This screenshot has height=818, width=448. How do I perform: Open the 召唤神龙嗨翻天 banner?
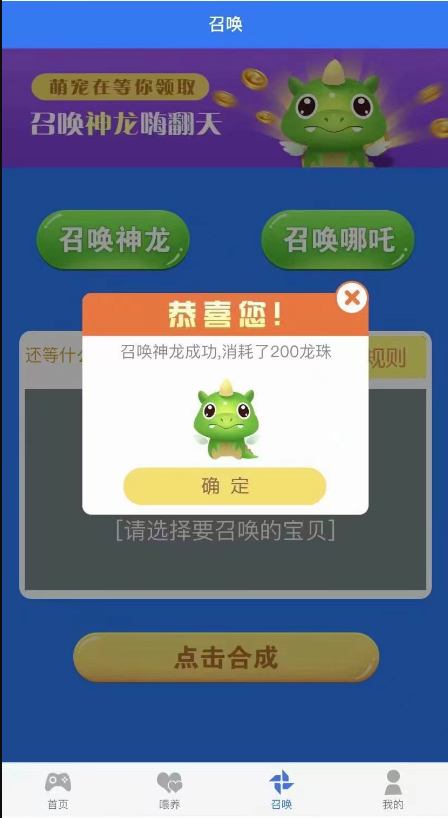point(225,108)
